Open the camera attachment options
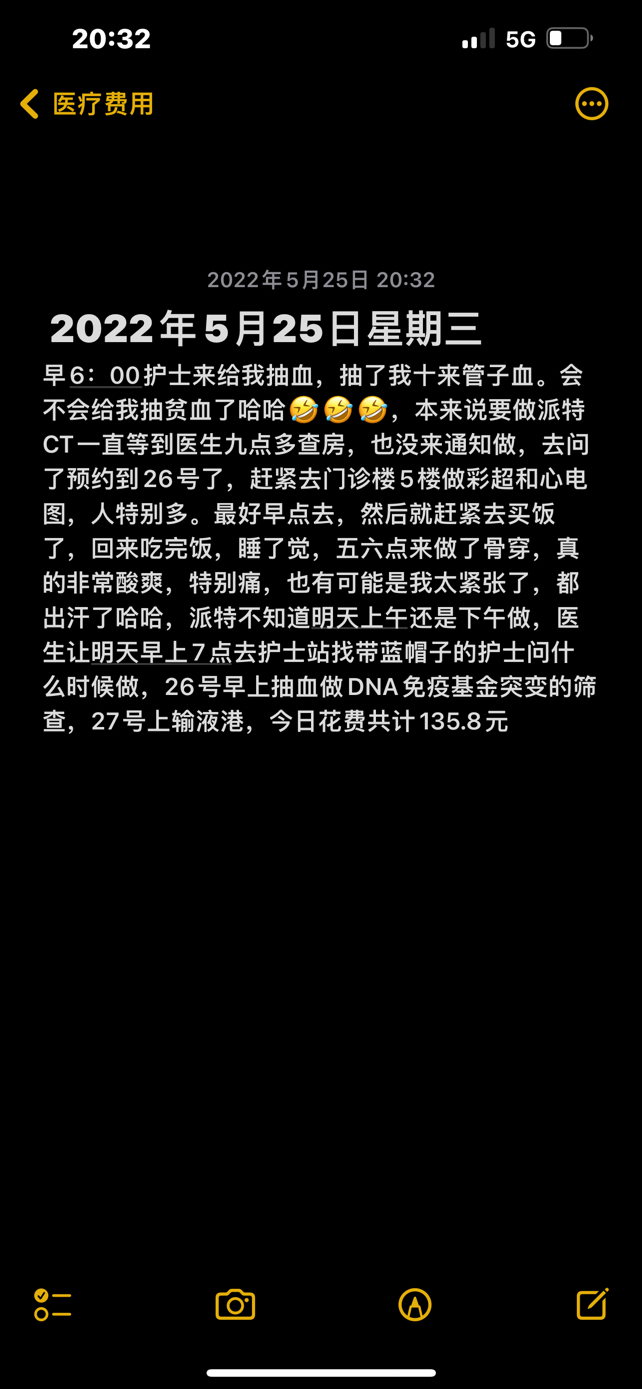 (x=235, y=1304)
